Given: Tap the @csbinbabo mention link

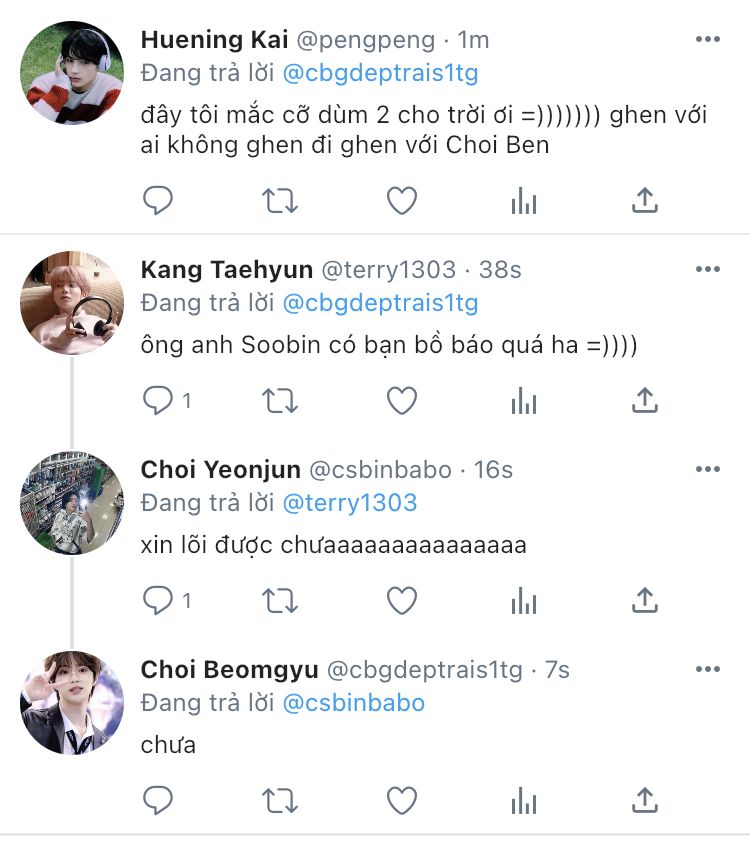Looking at the screenshot, I should pos(354,703).
